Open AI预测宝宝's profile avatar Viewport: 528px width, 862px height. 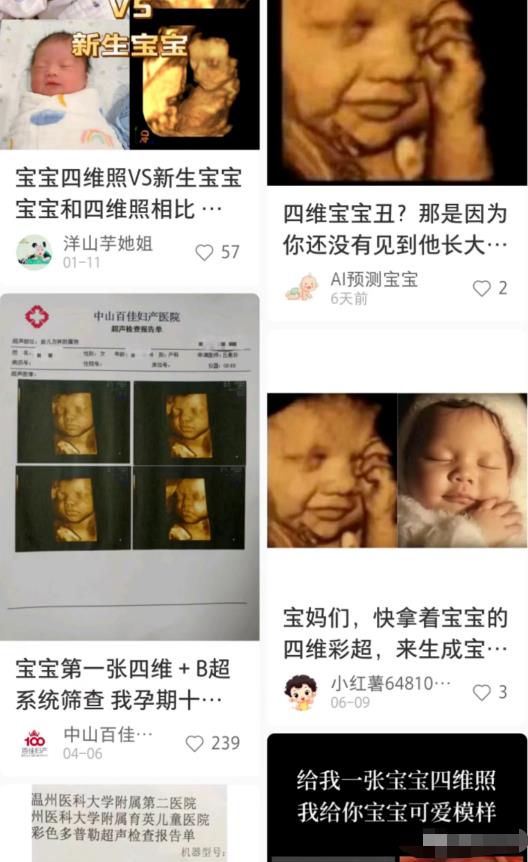(301, 288)
